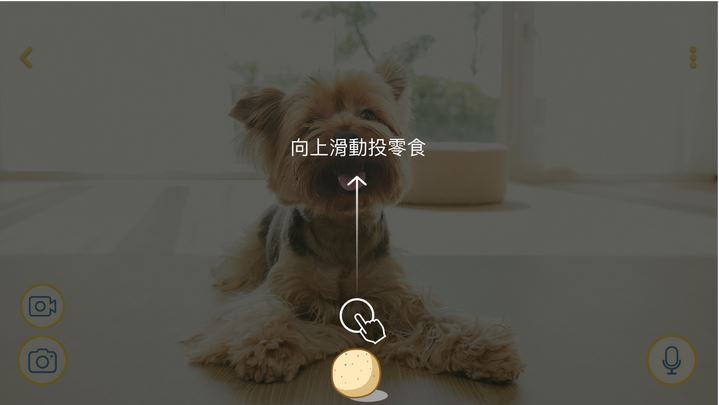Tap the back arrow
The width and height of the screenshot is (719, 405).
pos(26,58)
